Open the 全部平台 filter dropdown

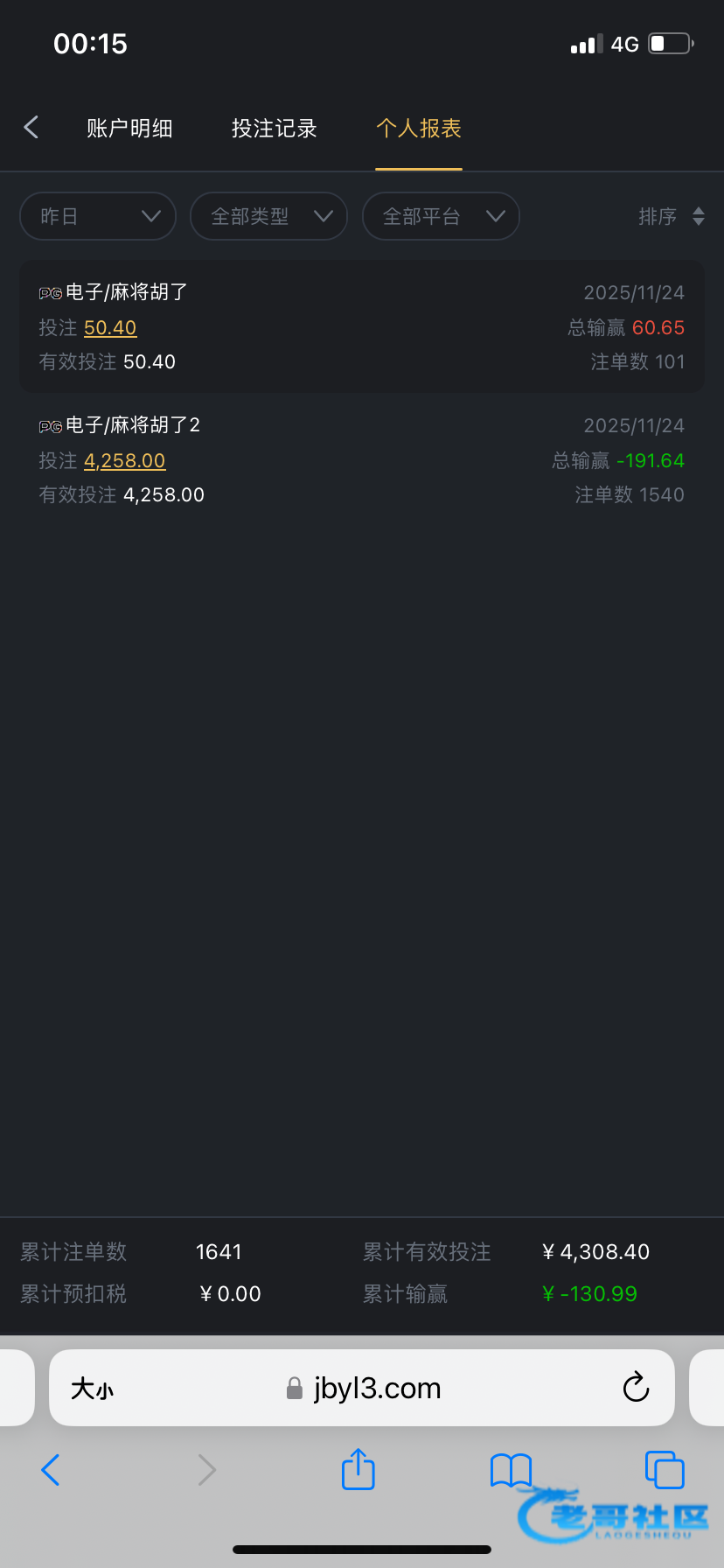[x=441, y=216]
